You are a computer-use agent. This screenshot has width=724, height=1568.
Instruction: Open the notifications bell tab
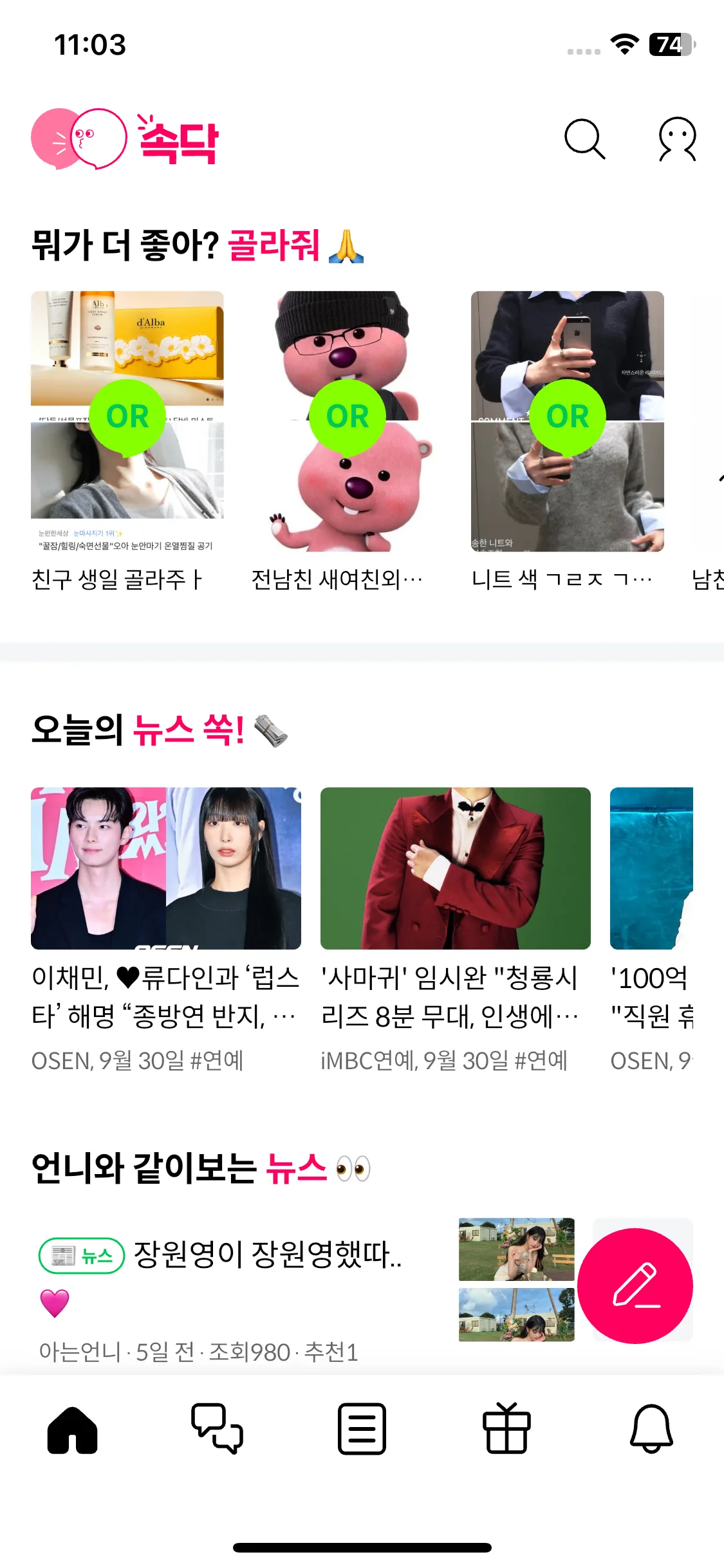(651, 1429)
